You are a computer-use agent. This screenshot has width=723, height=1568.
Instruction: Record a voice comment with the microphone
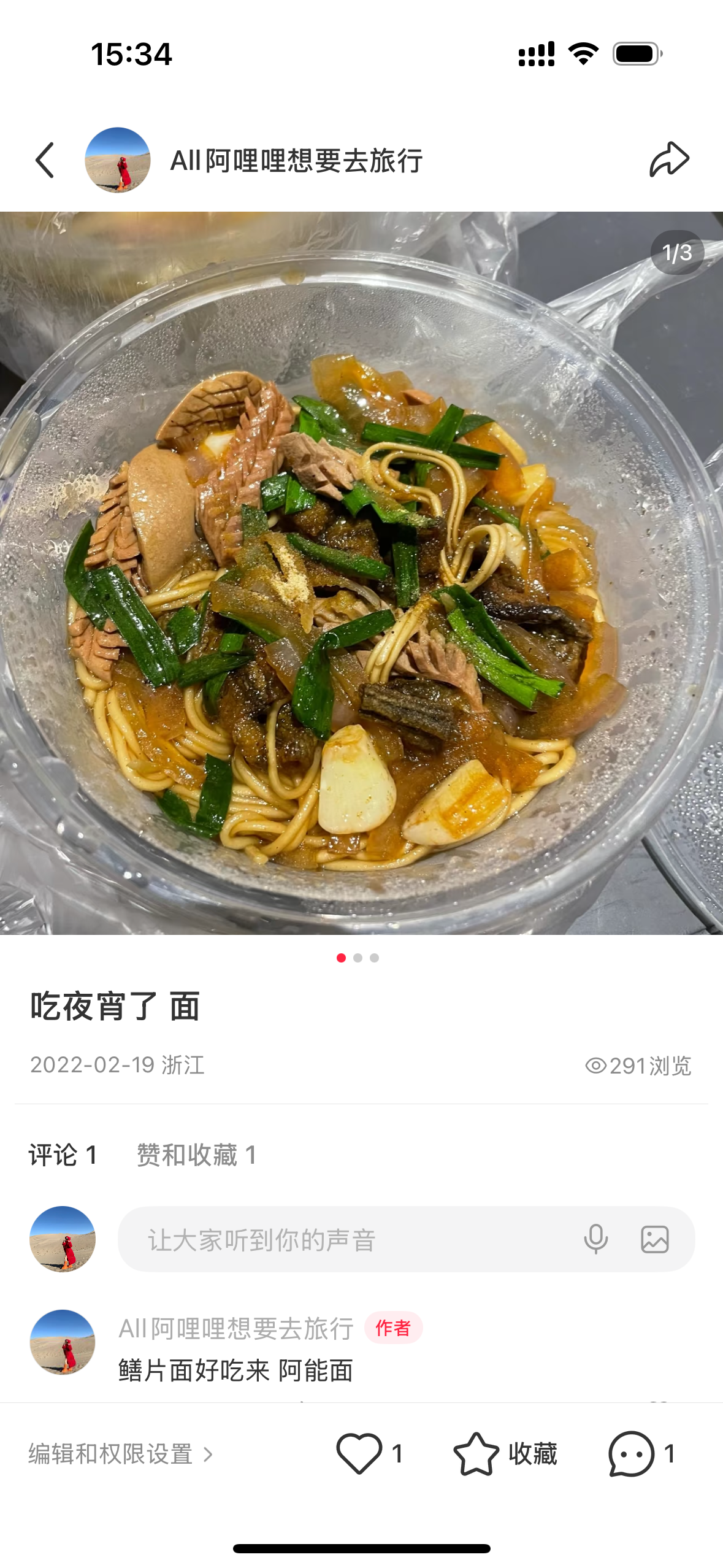(x=595, y=1239)
